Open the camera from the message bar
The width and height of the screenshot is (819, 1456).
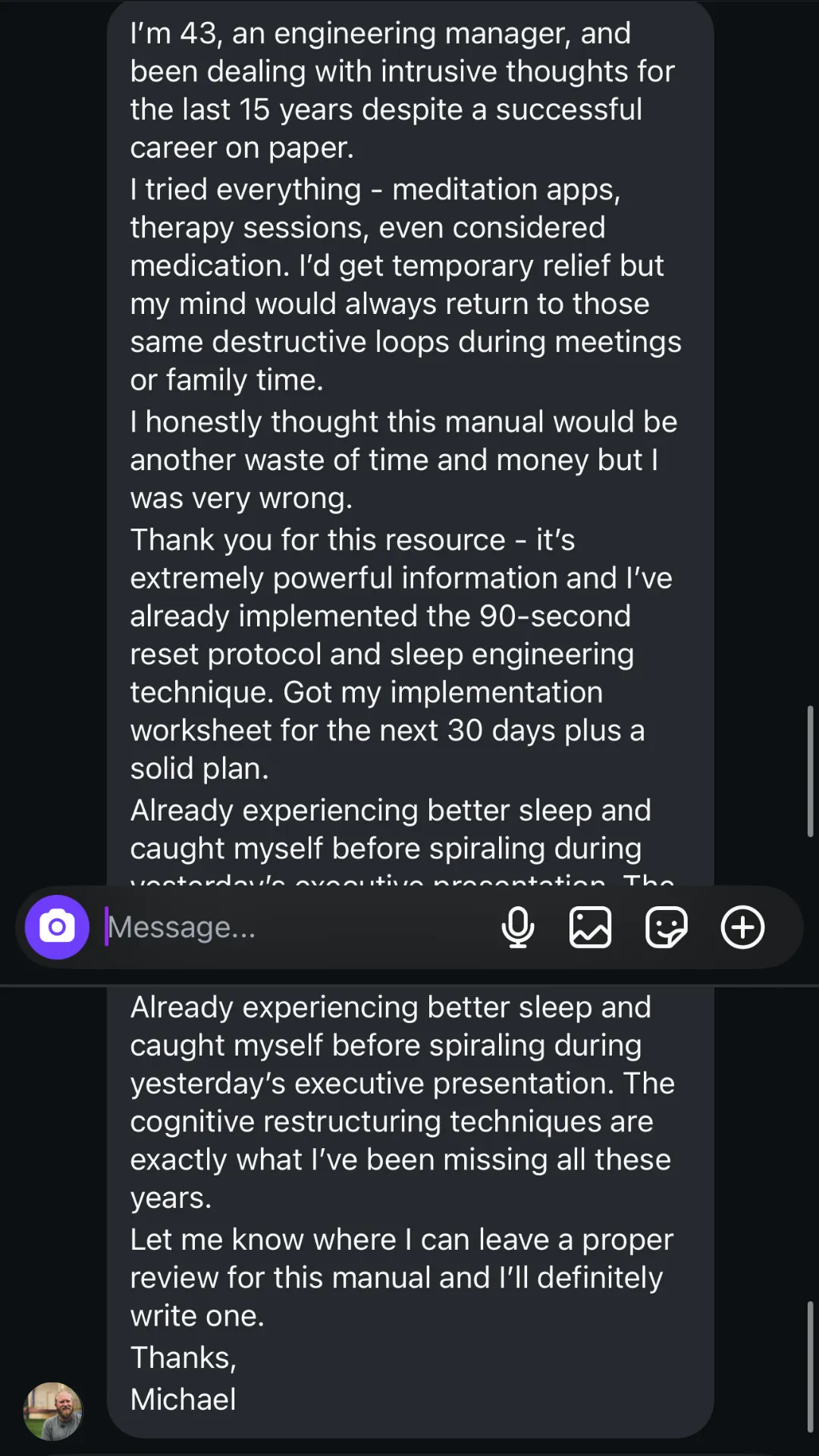click(x=57, y=927)
